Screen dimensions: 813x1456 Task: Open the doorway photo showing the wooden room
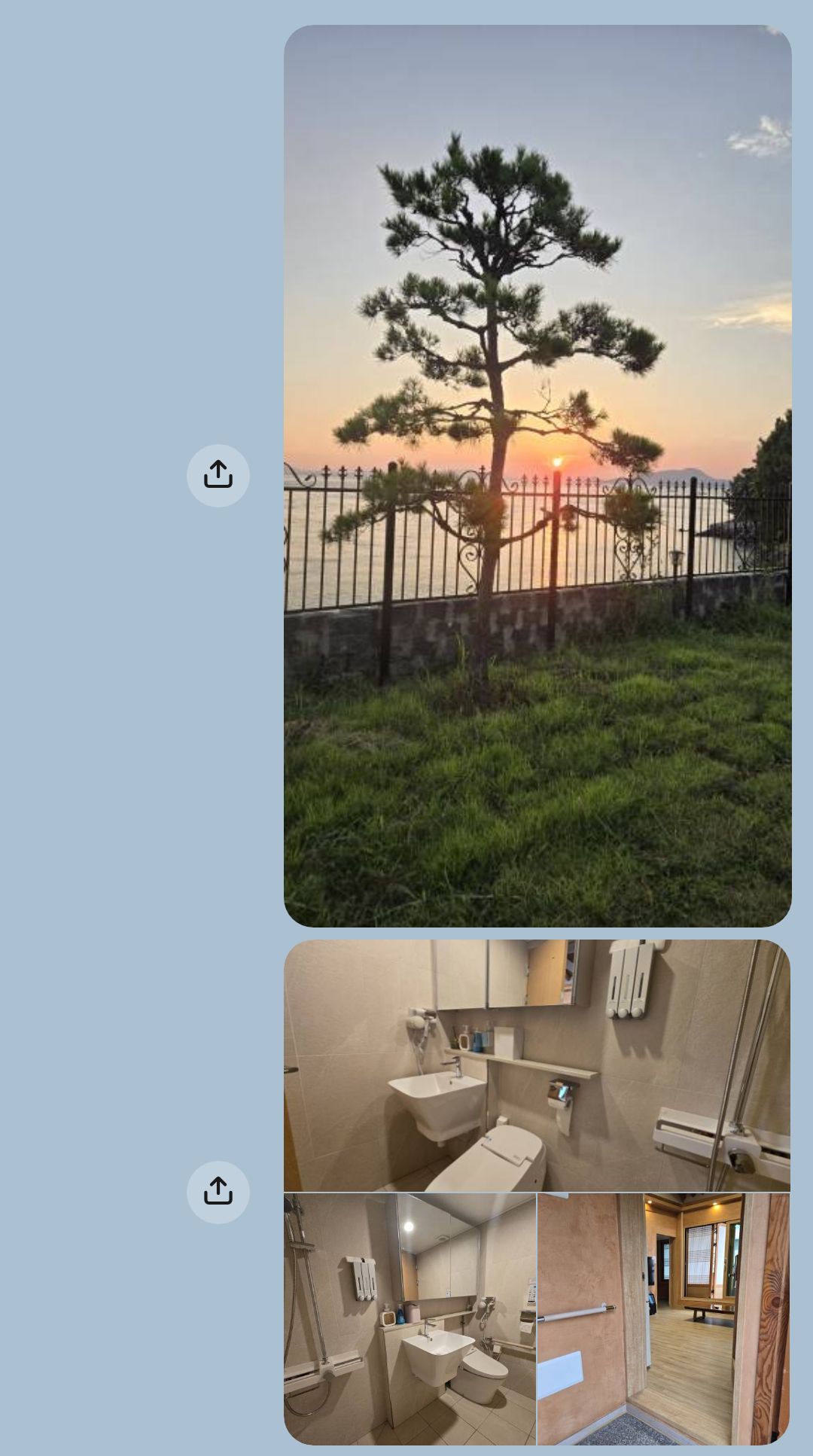coord(664,1319)
